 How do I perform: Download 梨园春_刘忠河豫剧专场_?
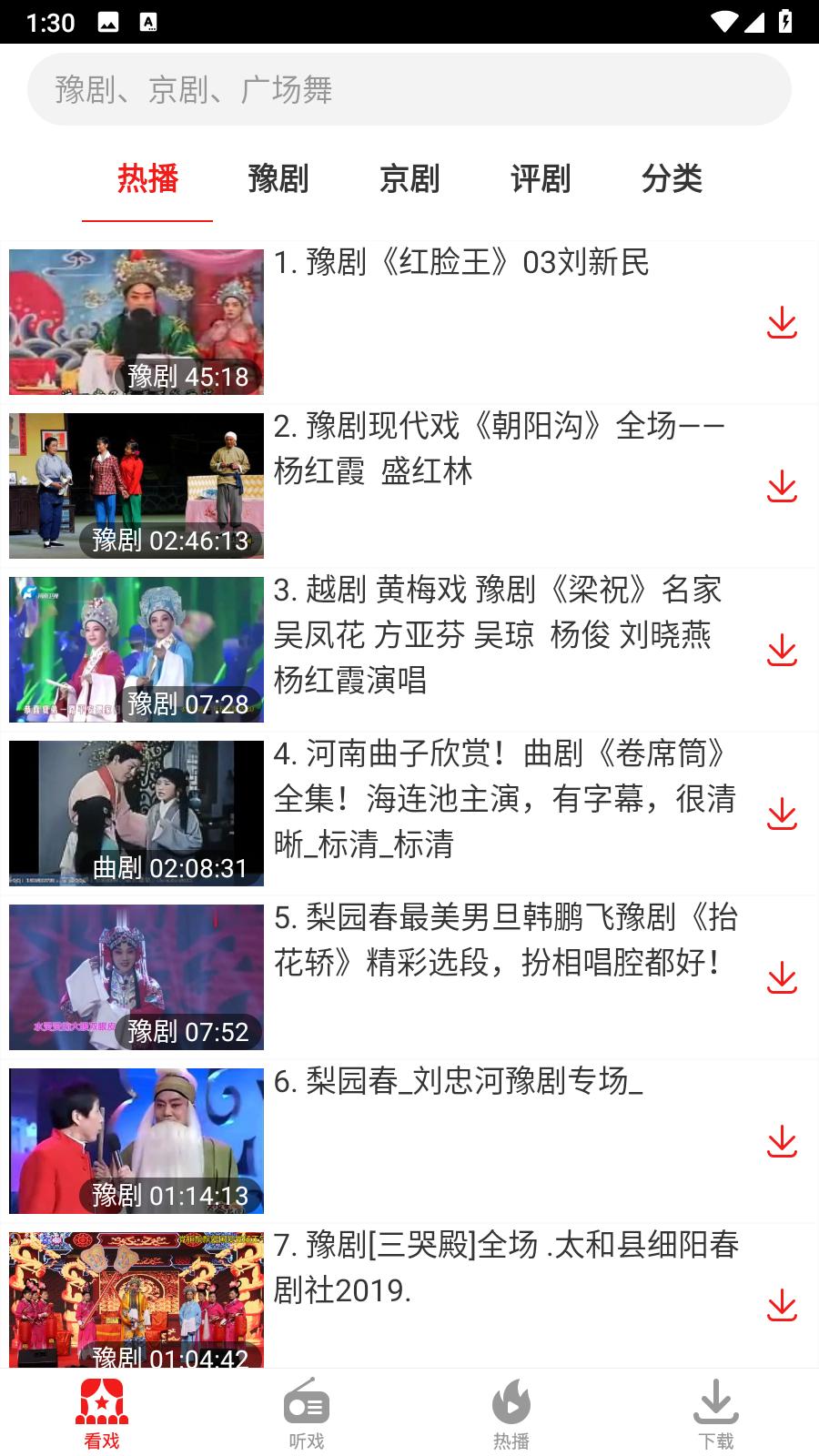(x=782, y=1142)
